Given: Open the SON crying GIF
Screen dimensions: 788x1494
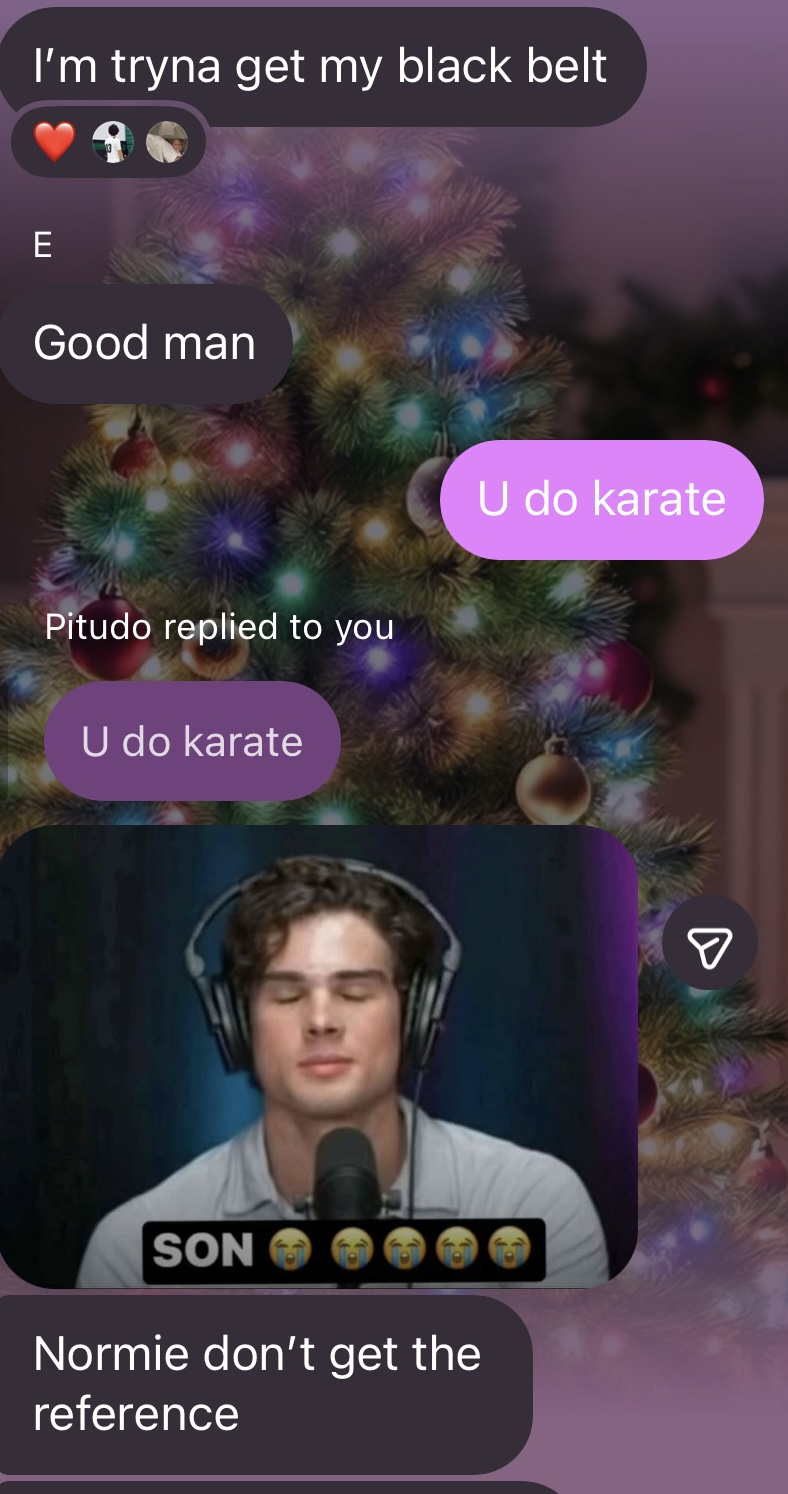Looking at the screenshot, I should pyautogui.click(x=318, y=1055).
